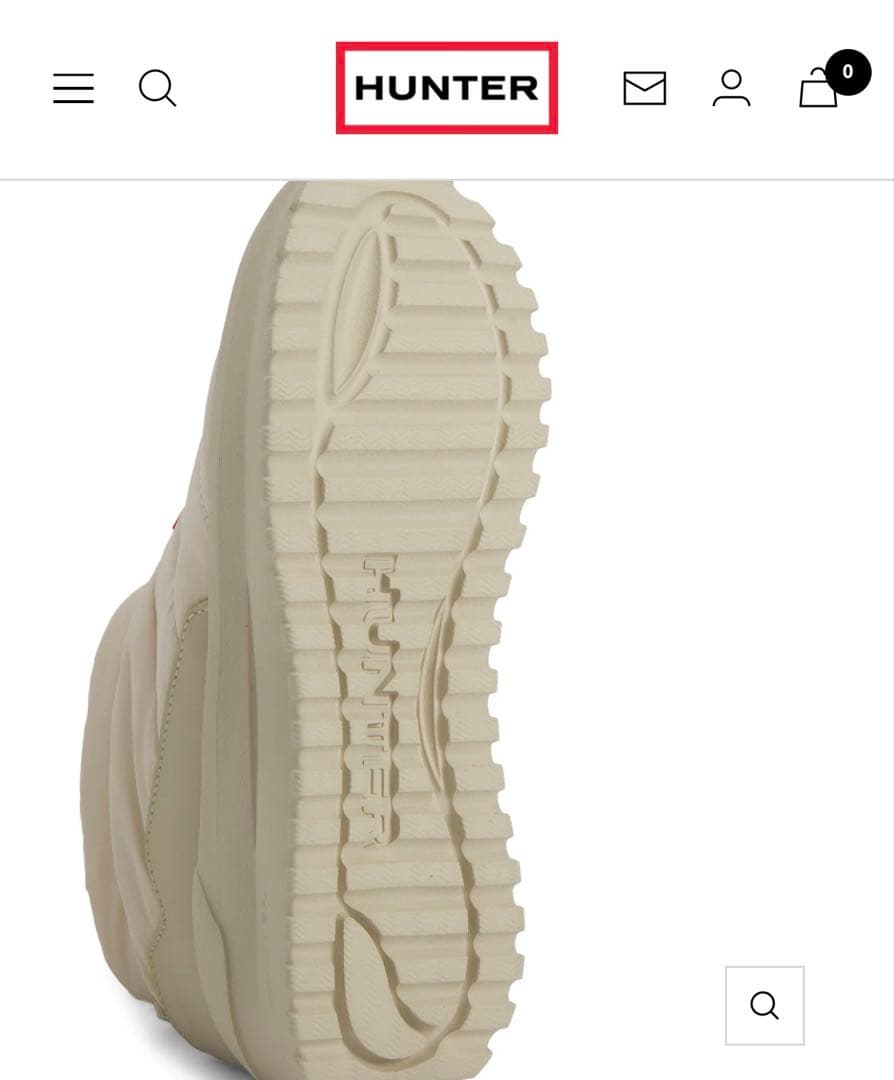This screenshot has height=1080, width=894.
Task: Open the hamburger navigation menu
Action: click(x=73, y=88)
